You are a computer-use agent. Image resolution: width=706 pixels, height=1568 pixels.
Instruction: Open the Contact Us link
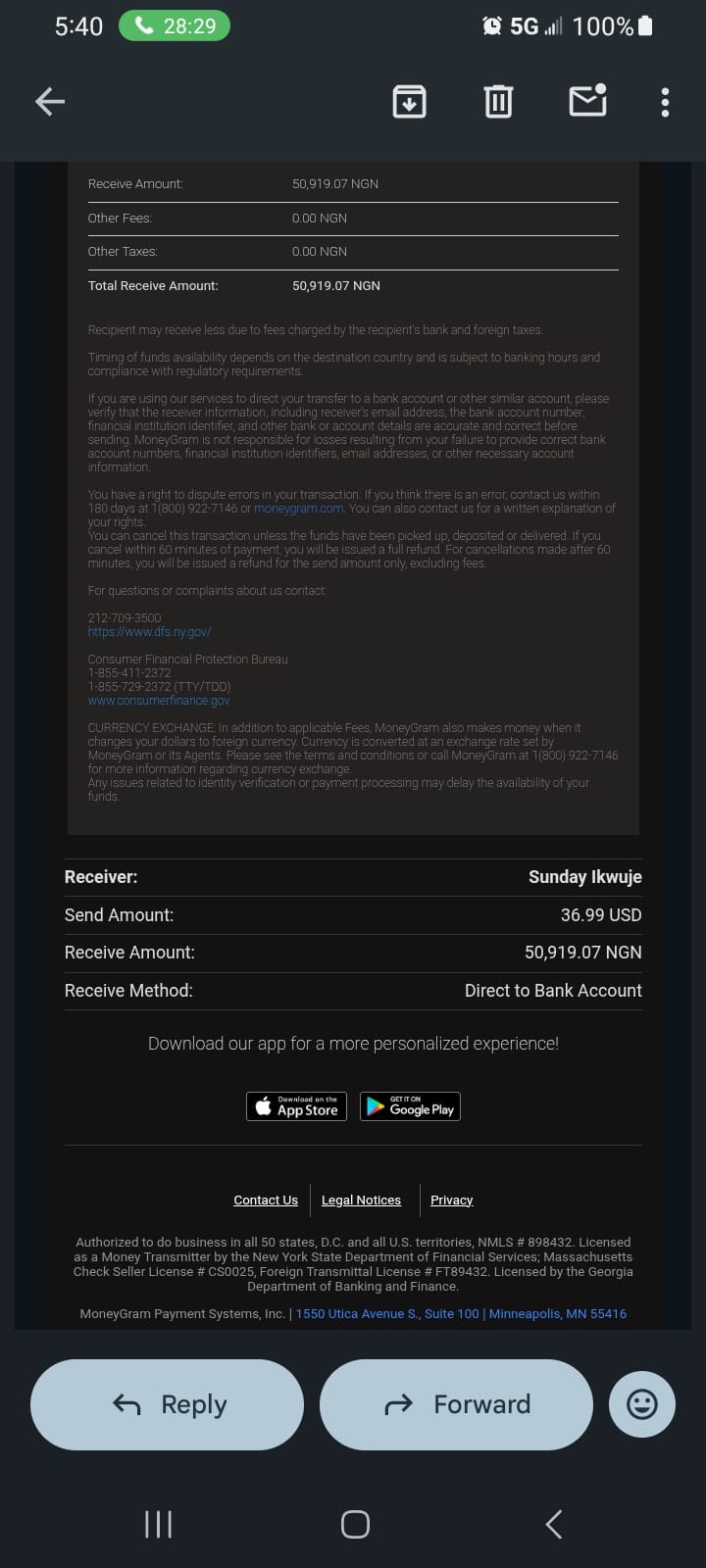coord(266,1200)
